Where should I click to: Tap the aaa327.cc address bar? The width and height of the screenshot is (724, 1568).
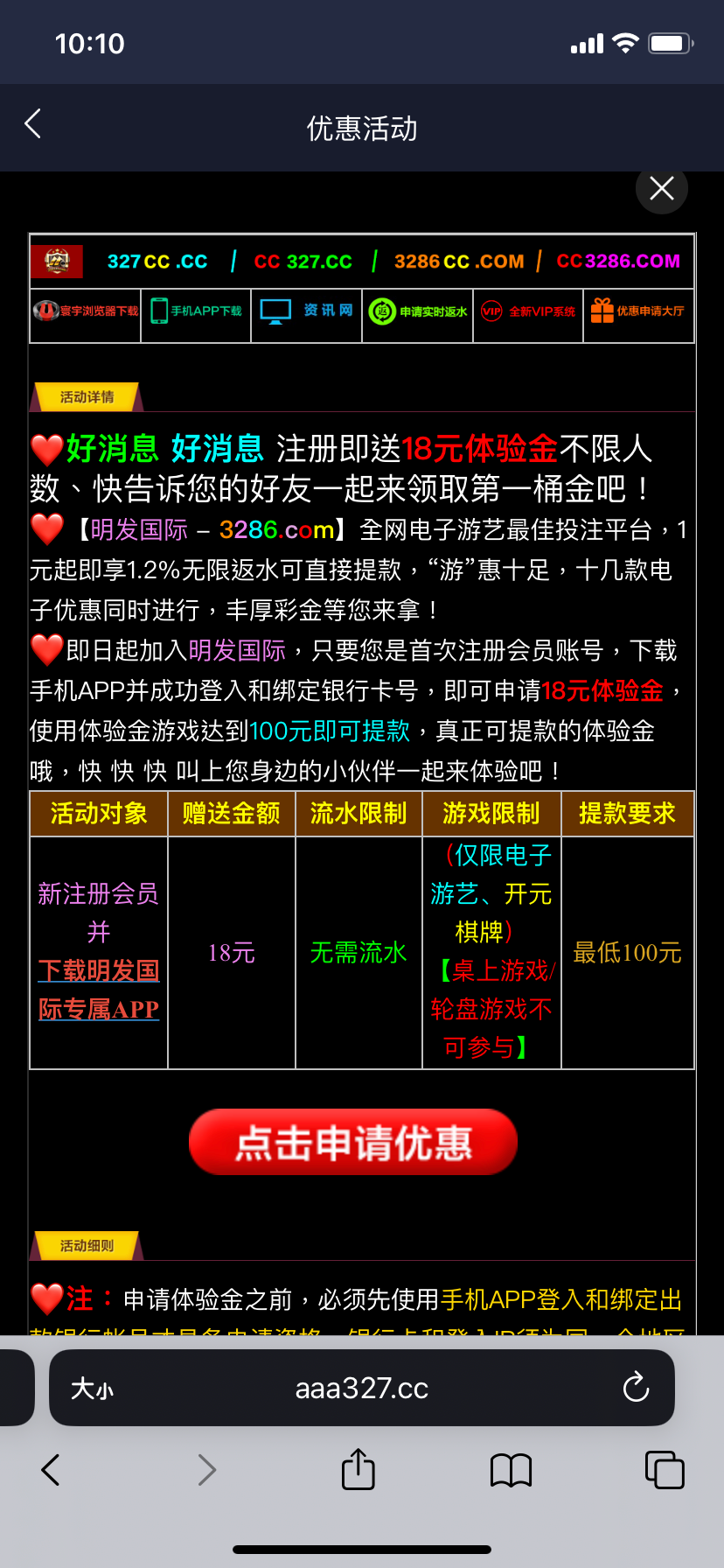[x=362, y=1389]
